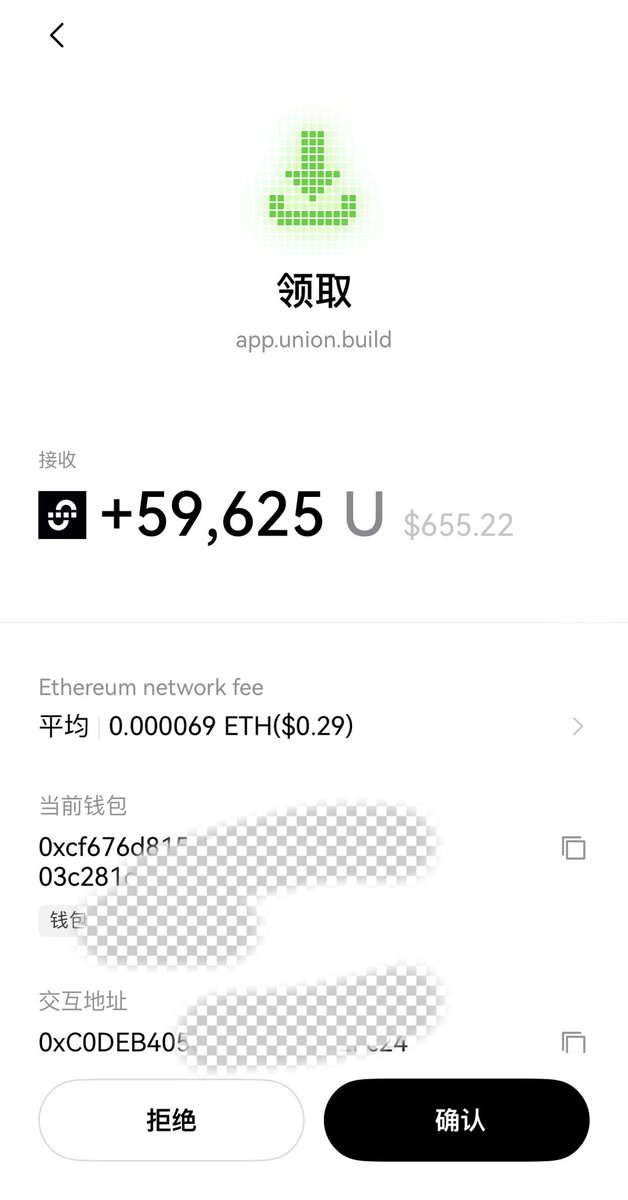Open the Ethereum network fee options
The width and height of the screenshot is (628, 1200).
313,709
